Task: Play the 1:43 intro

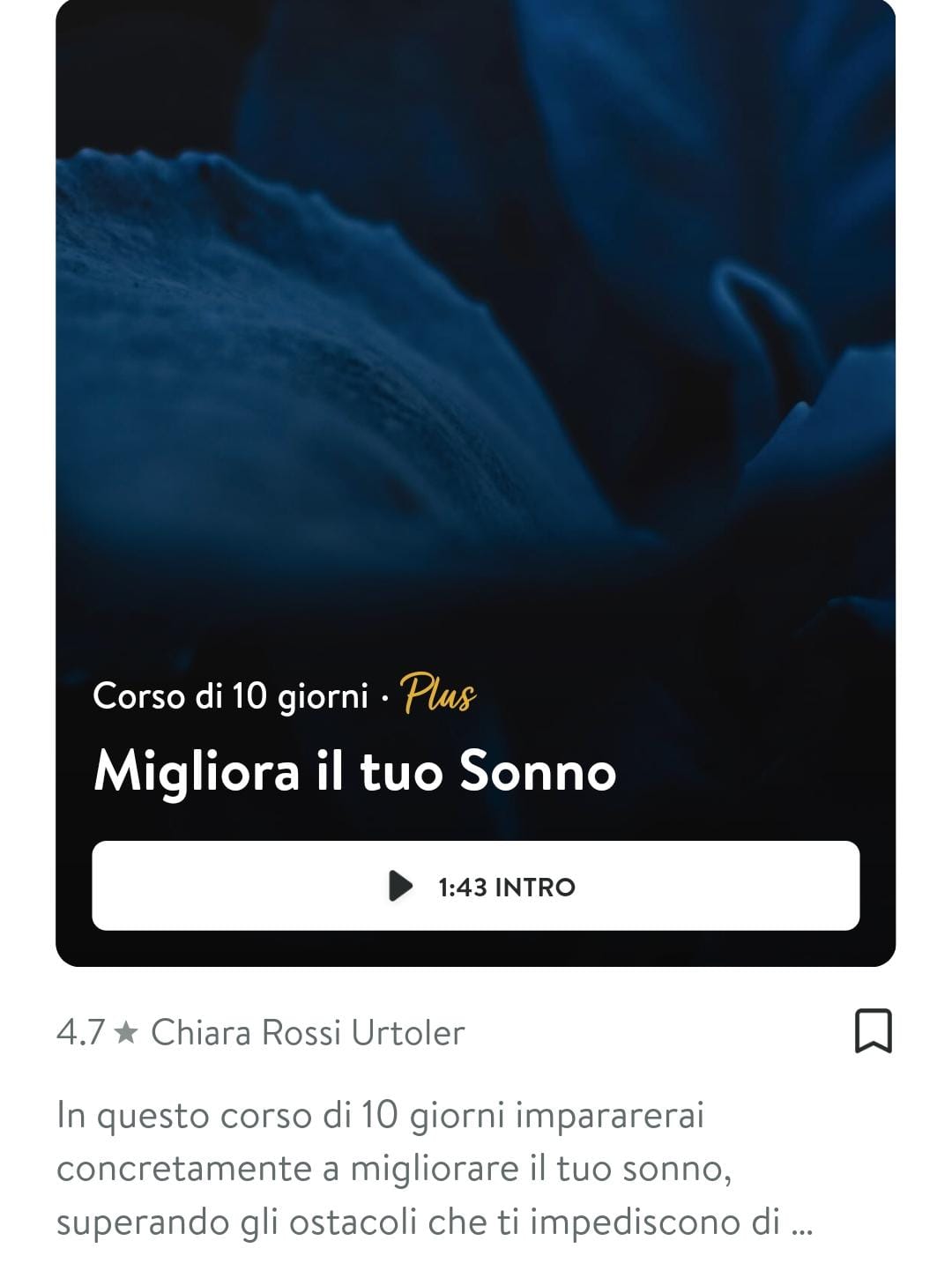Action: point(476,886)
